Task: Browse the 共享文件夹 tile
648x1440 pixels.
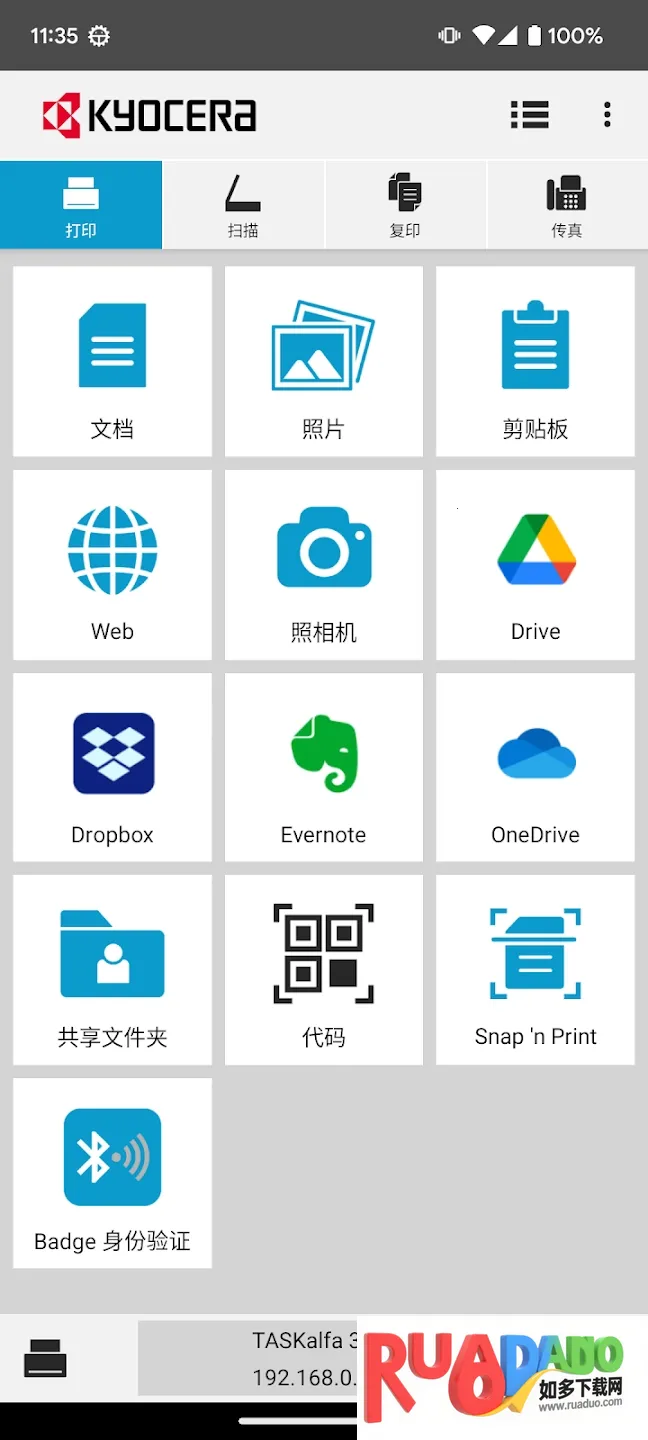Action: [x=112, y=969]
